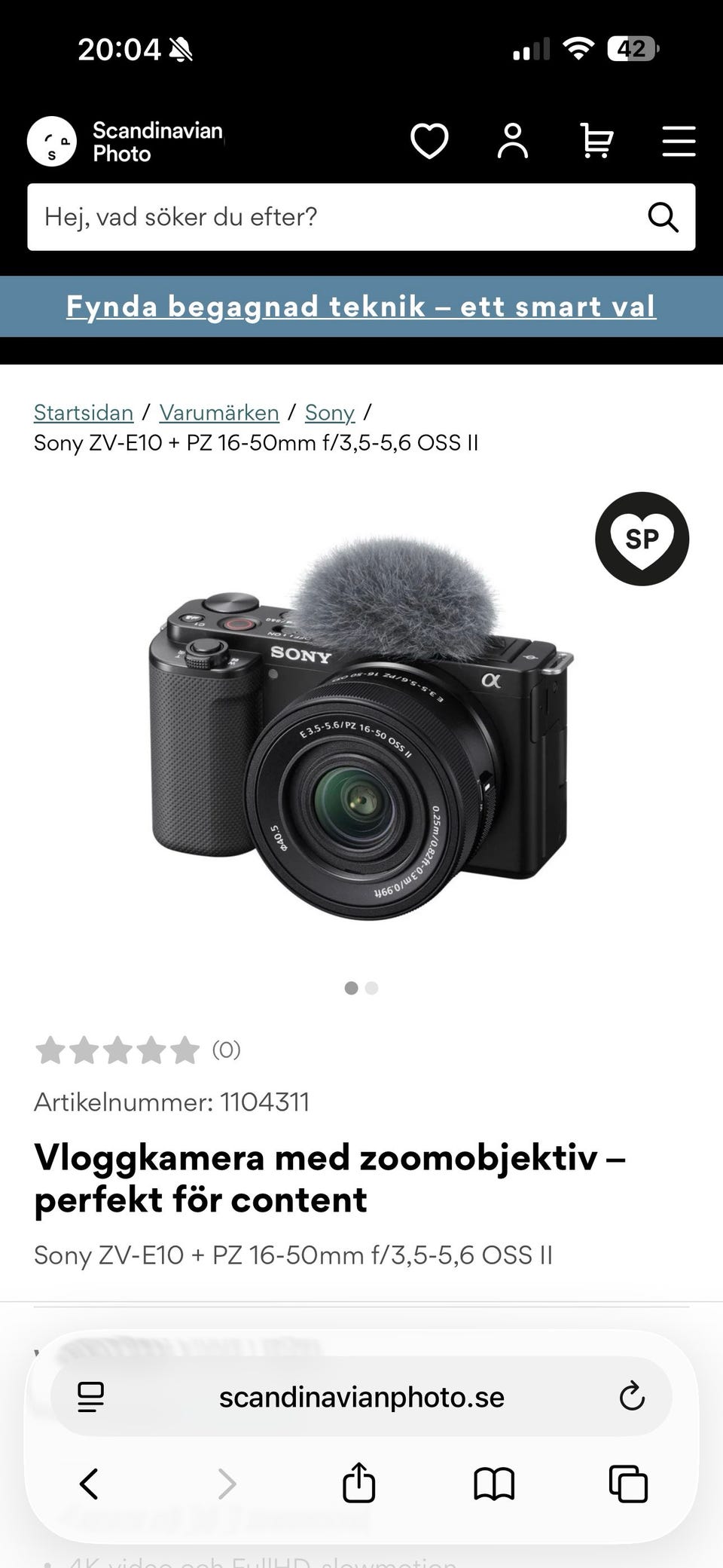View the shopping cart
723x1568 pixels.
597,141
